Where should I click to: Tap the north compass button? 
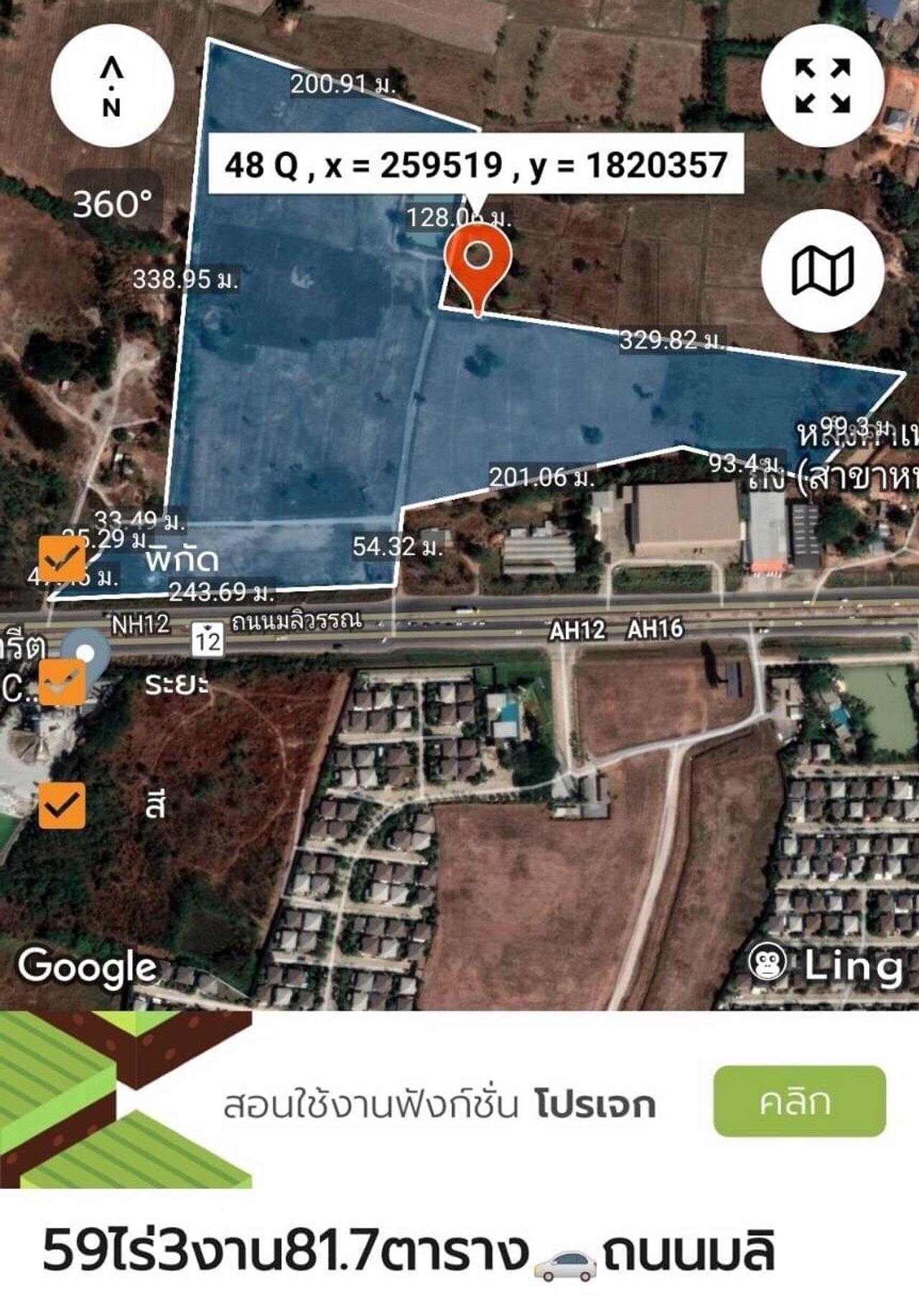coord(111,86)
